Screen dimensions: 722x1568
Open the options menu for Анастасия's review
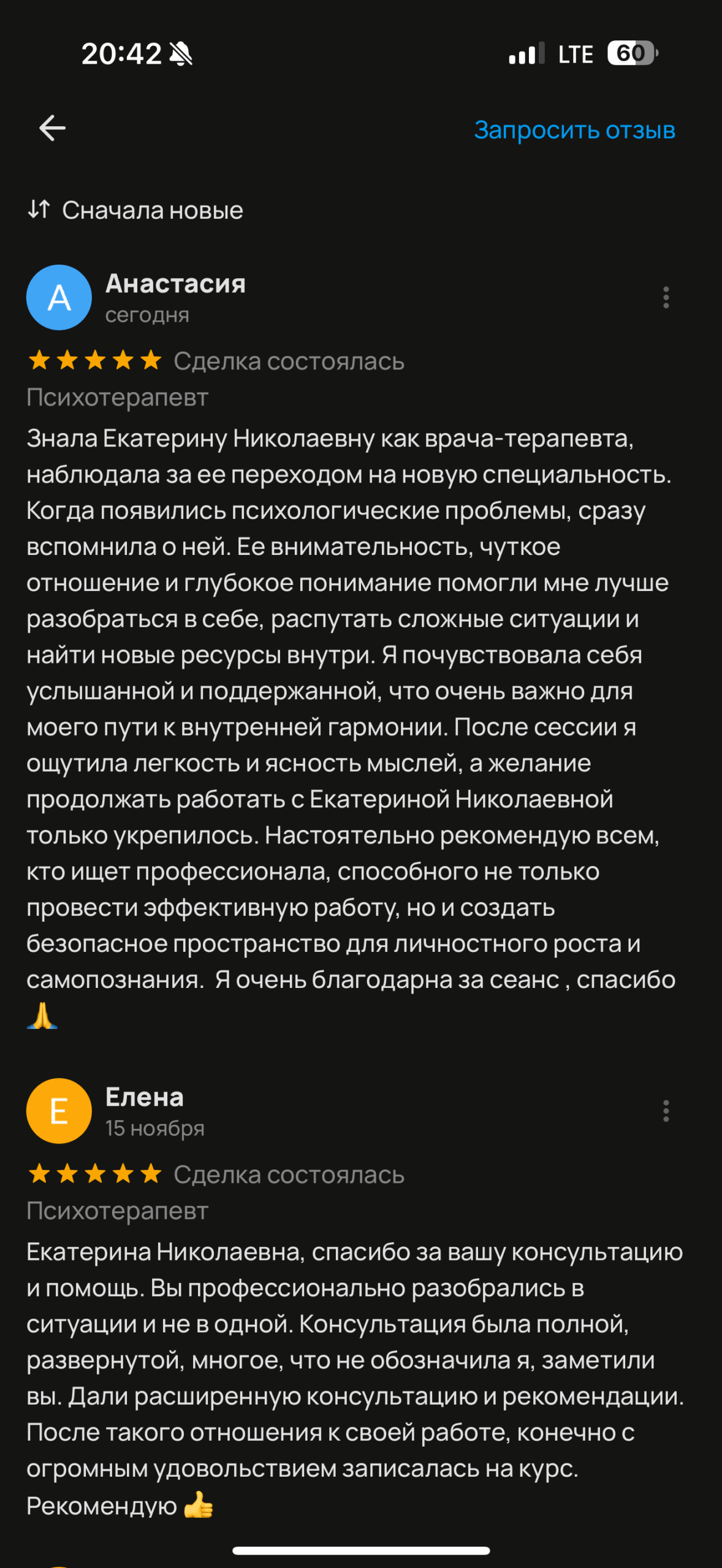click(x=666, y=298)
